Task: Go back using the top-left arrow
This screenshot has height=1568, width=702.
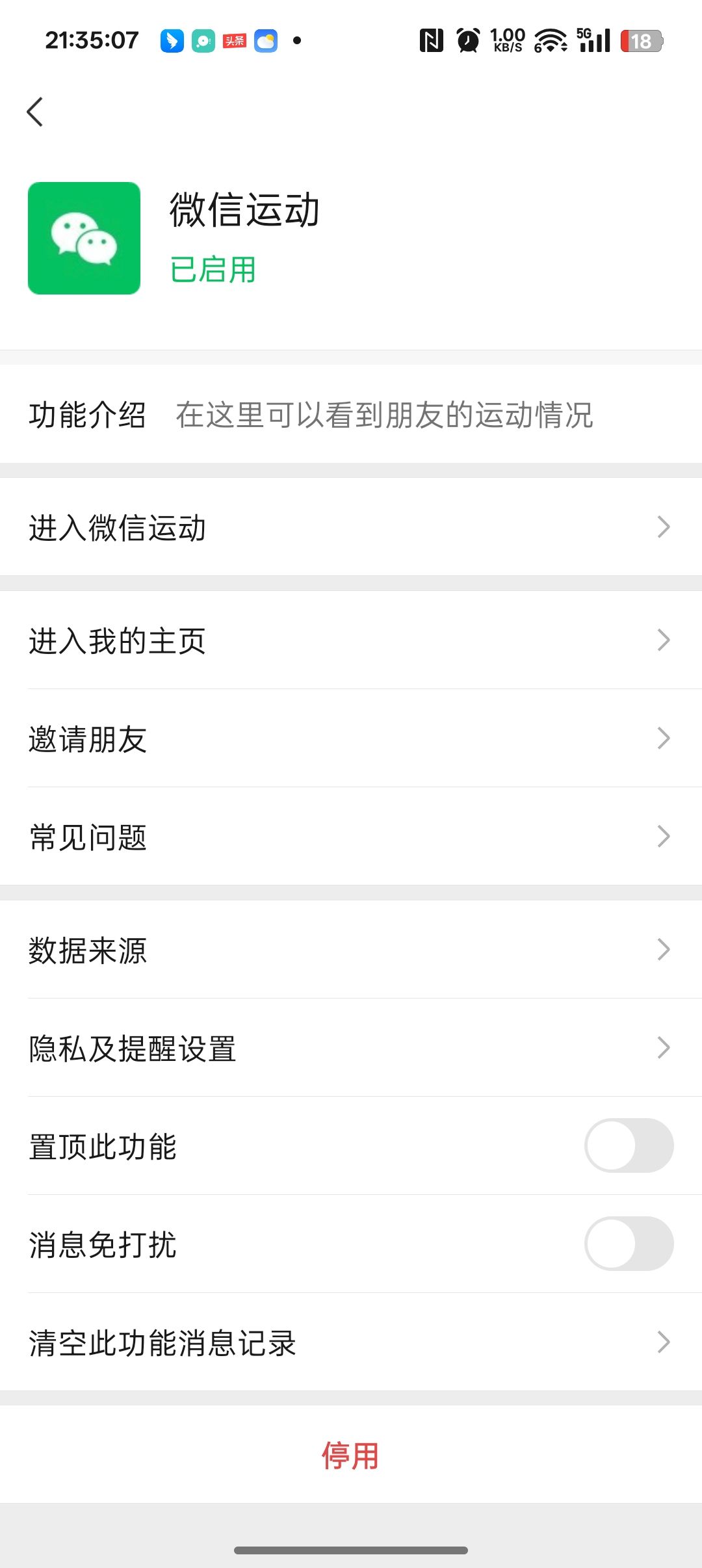Action: pos(35,112)
